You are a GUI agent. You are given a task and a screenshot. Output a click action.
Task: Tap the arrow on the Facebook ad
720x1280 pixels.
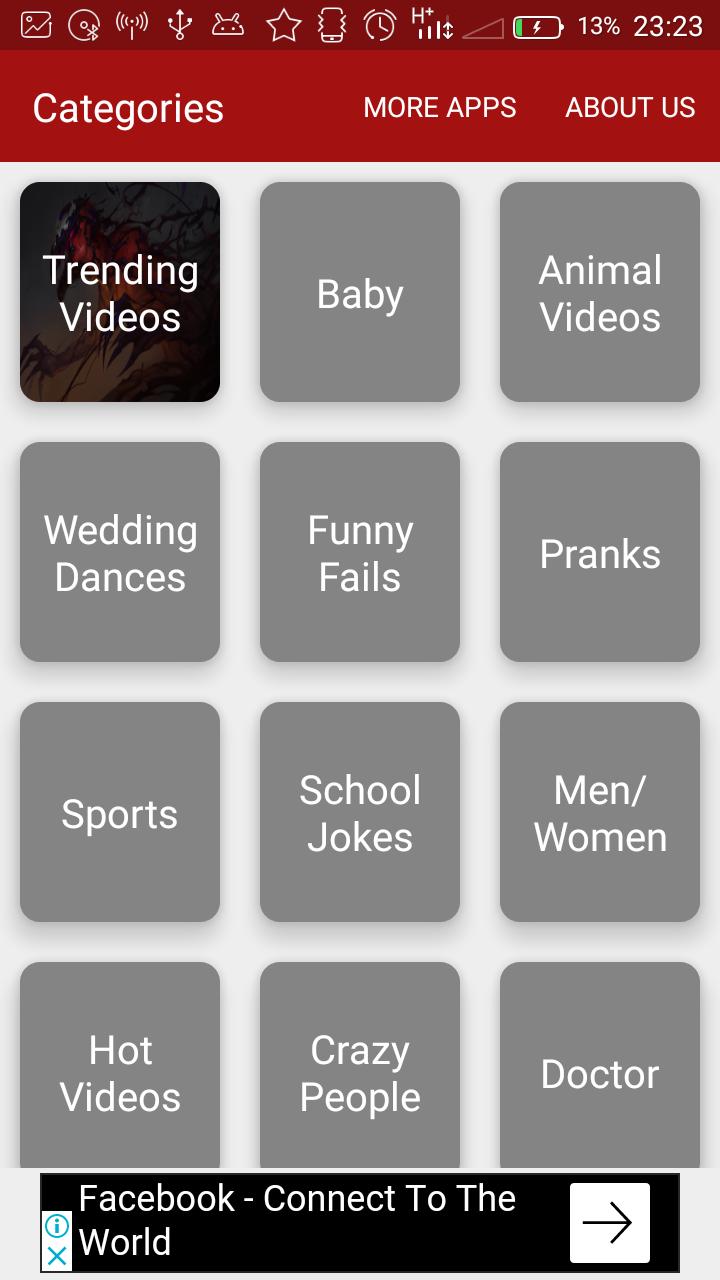coord(609,1222)
